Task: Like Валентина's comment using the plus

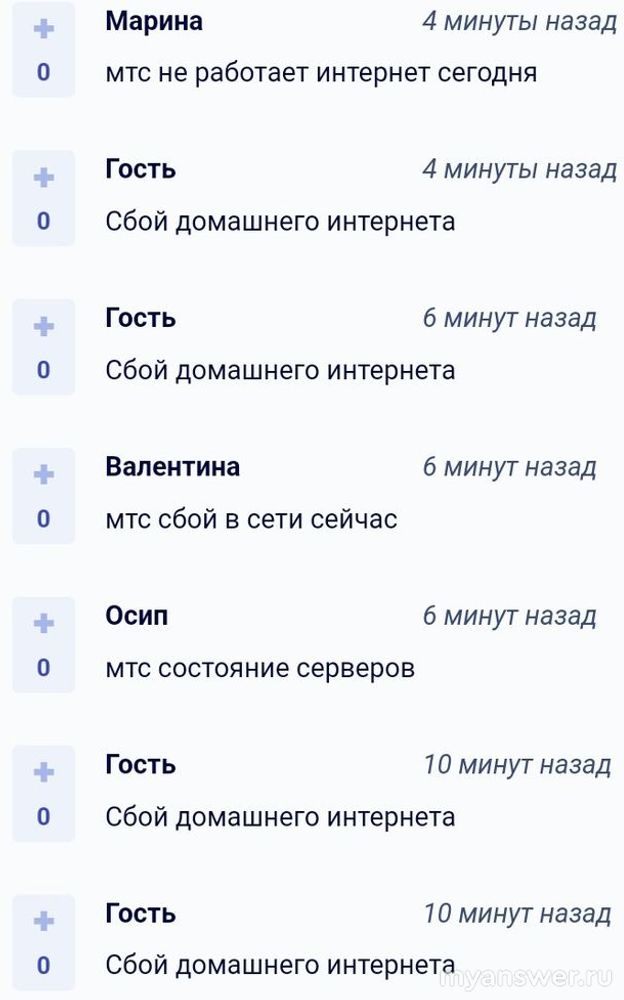Action: (43, 474)
